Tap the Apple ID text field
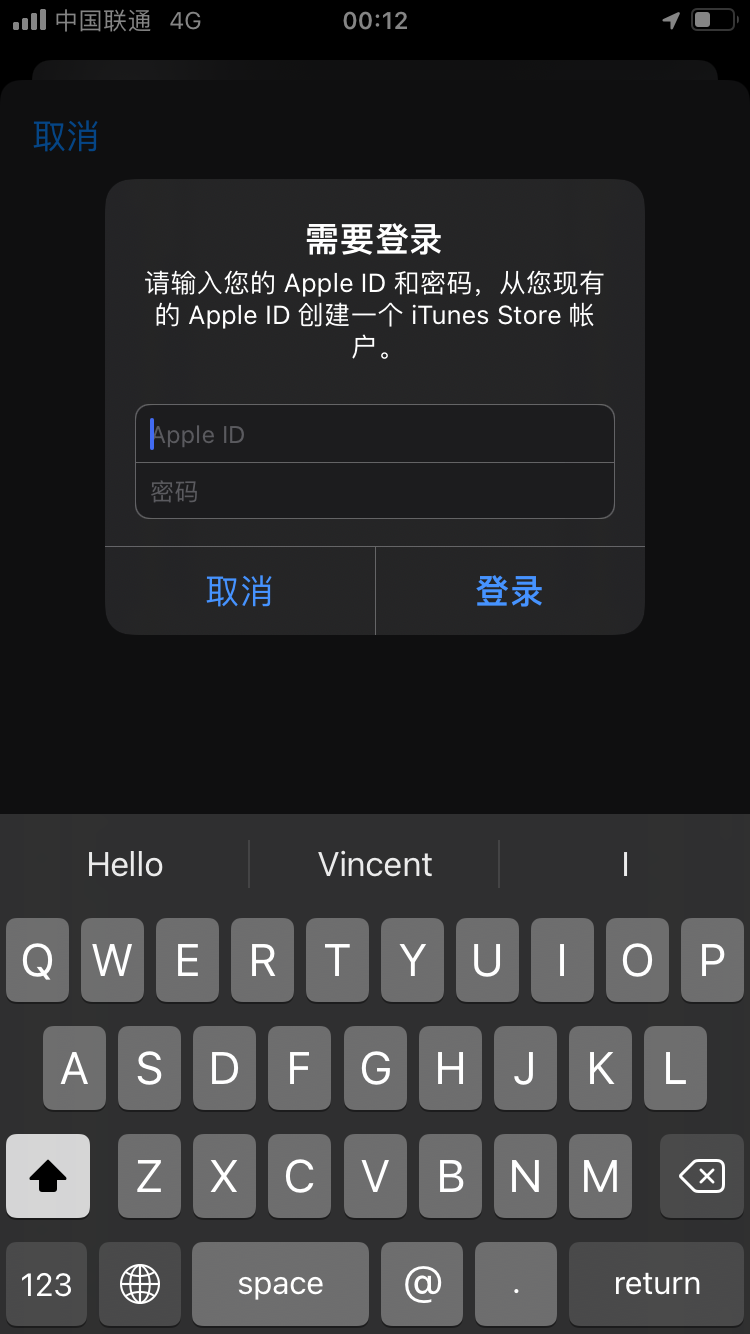Screen dimensions: 750x1334 (374, 434)
